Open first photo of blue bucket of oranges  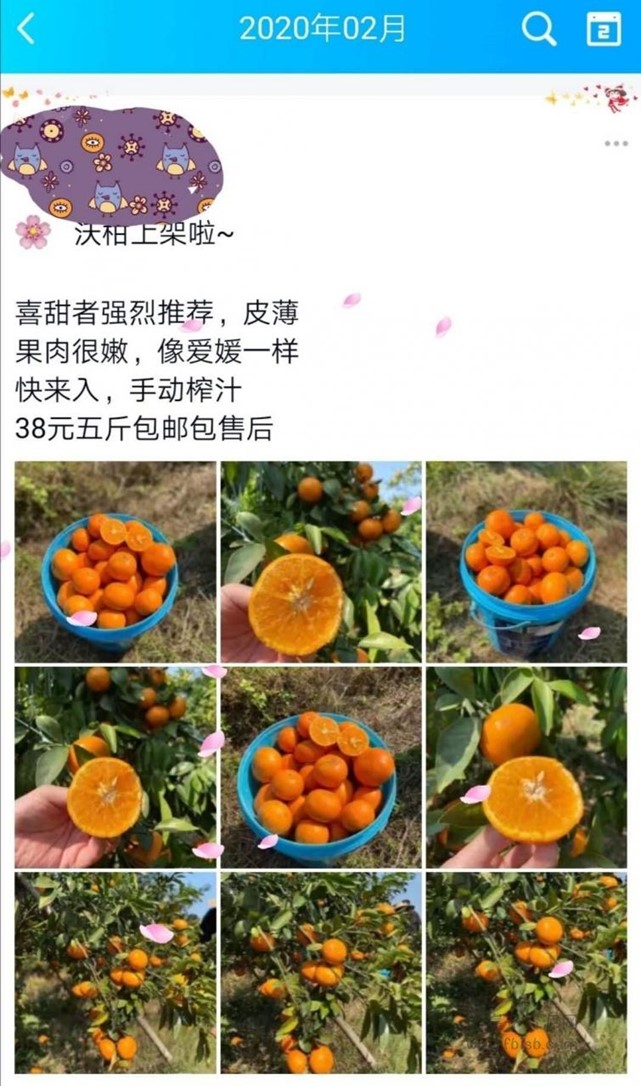pyautogui.click(x=115, y=561)
